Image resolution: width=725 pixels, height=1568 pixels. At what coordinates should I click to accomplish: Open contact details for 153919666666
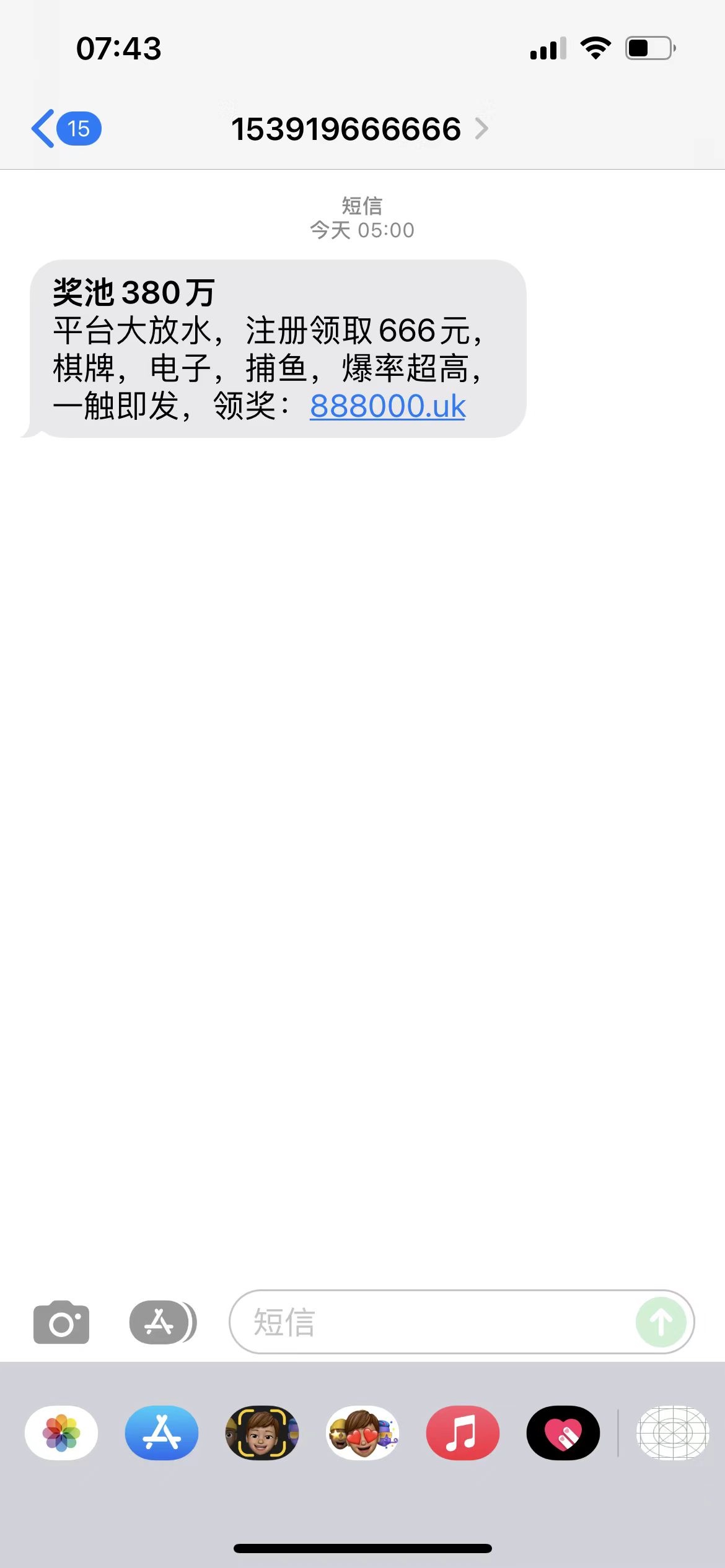point(359,129)
